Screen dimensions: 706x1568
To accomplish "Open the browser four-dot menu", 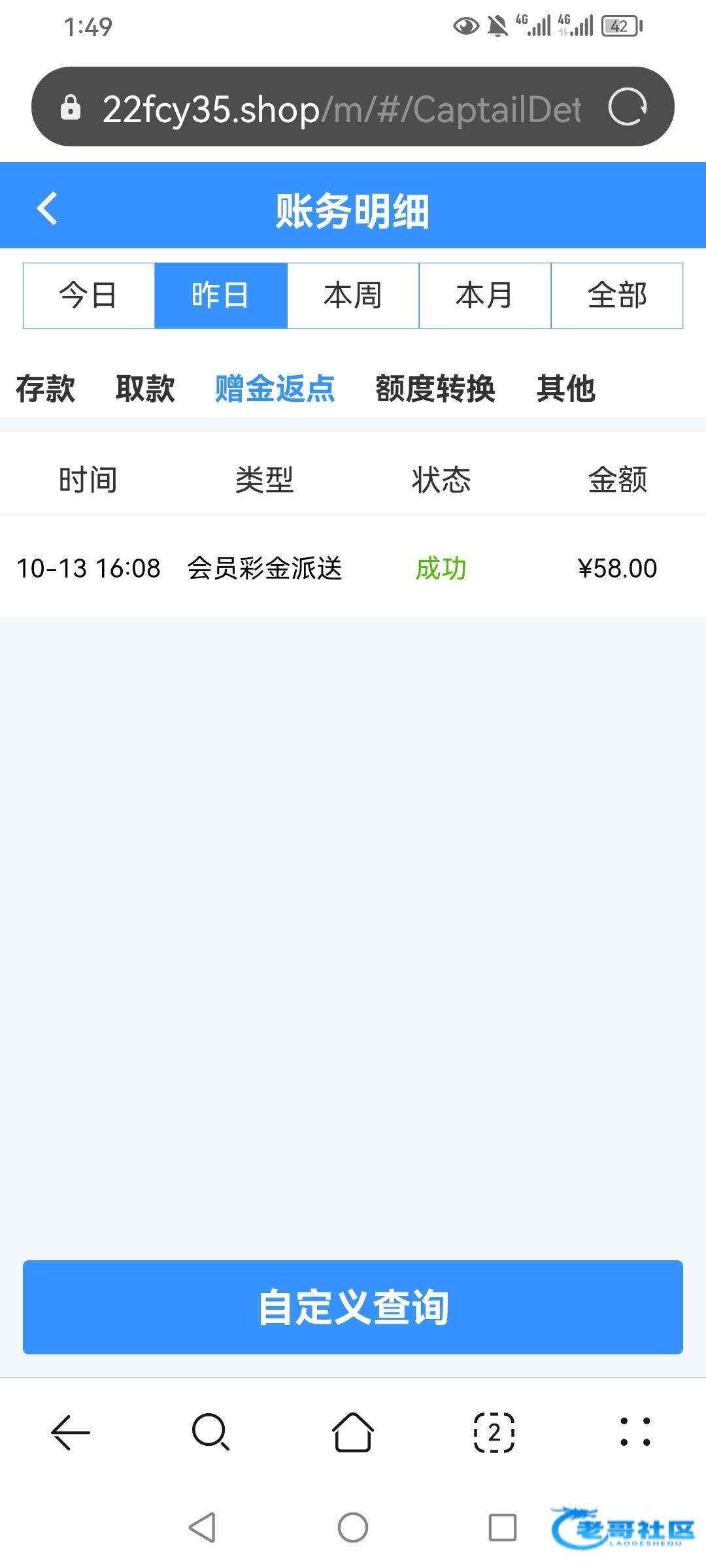I will [x=635, y=1432].
